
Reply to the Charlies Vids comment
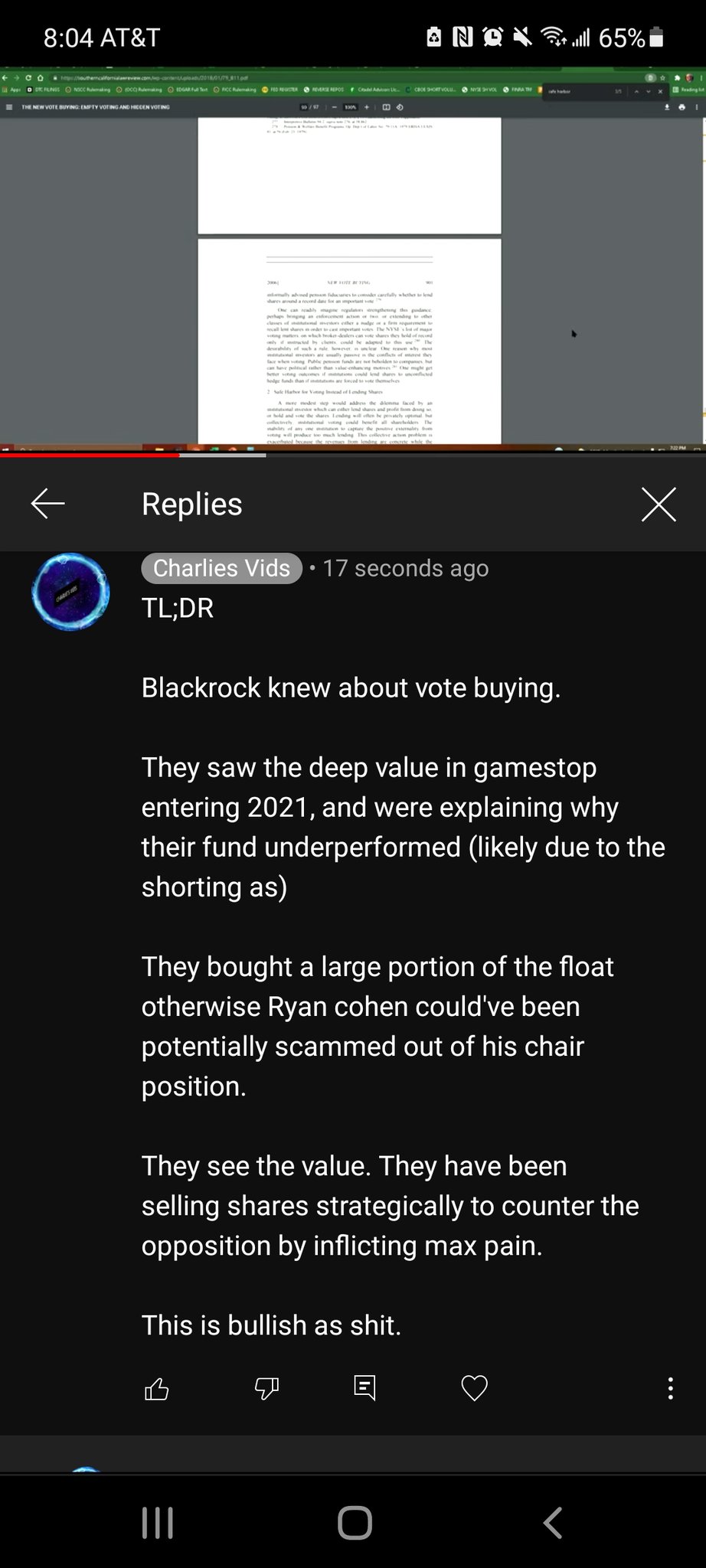(365, 1388)
